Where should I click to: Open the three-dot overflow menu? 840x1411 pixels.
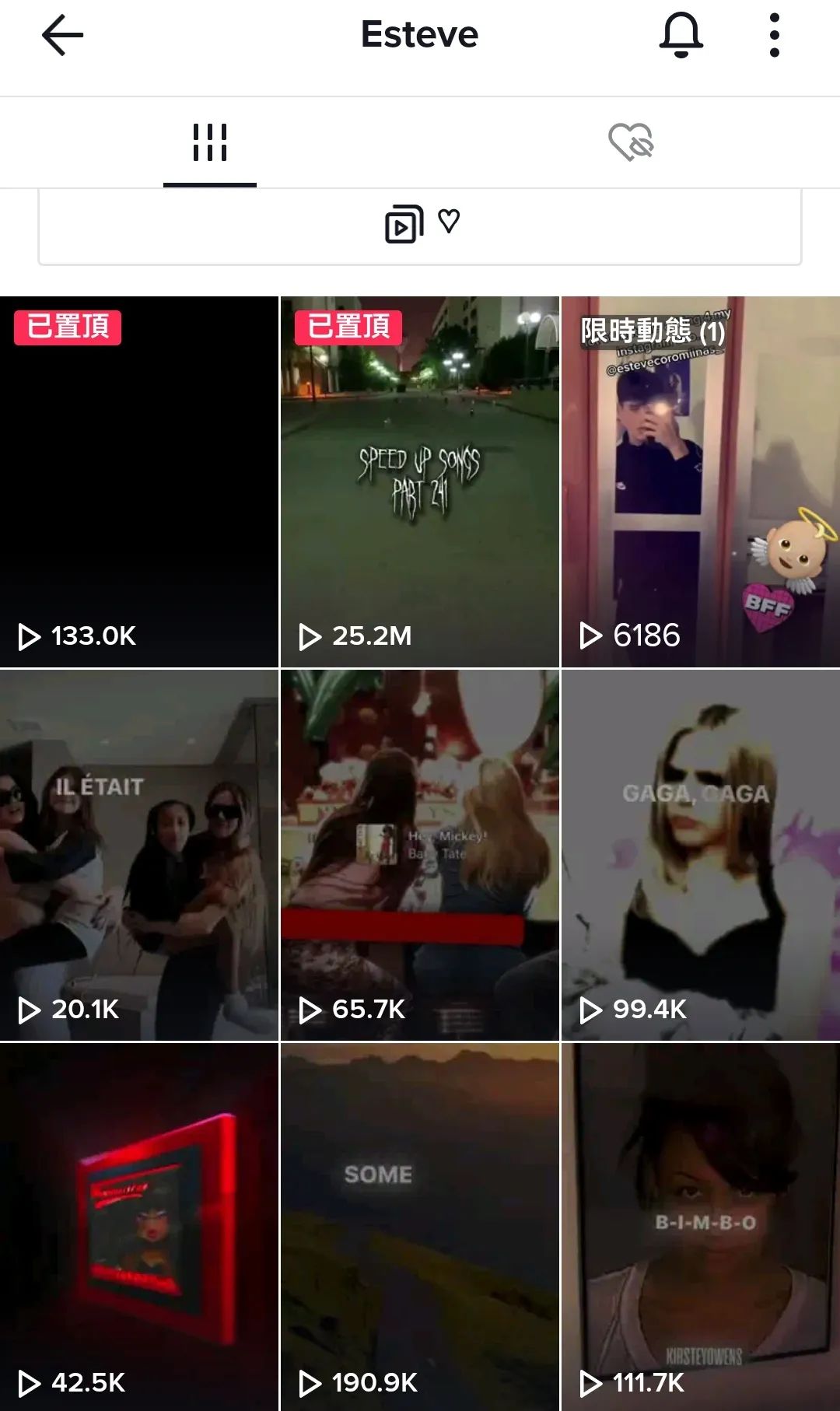pyautogui.click(x=774, y=35)
